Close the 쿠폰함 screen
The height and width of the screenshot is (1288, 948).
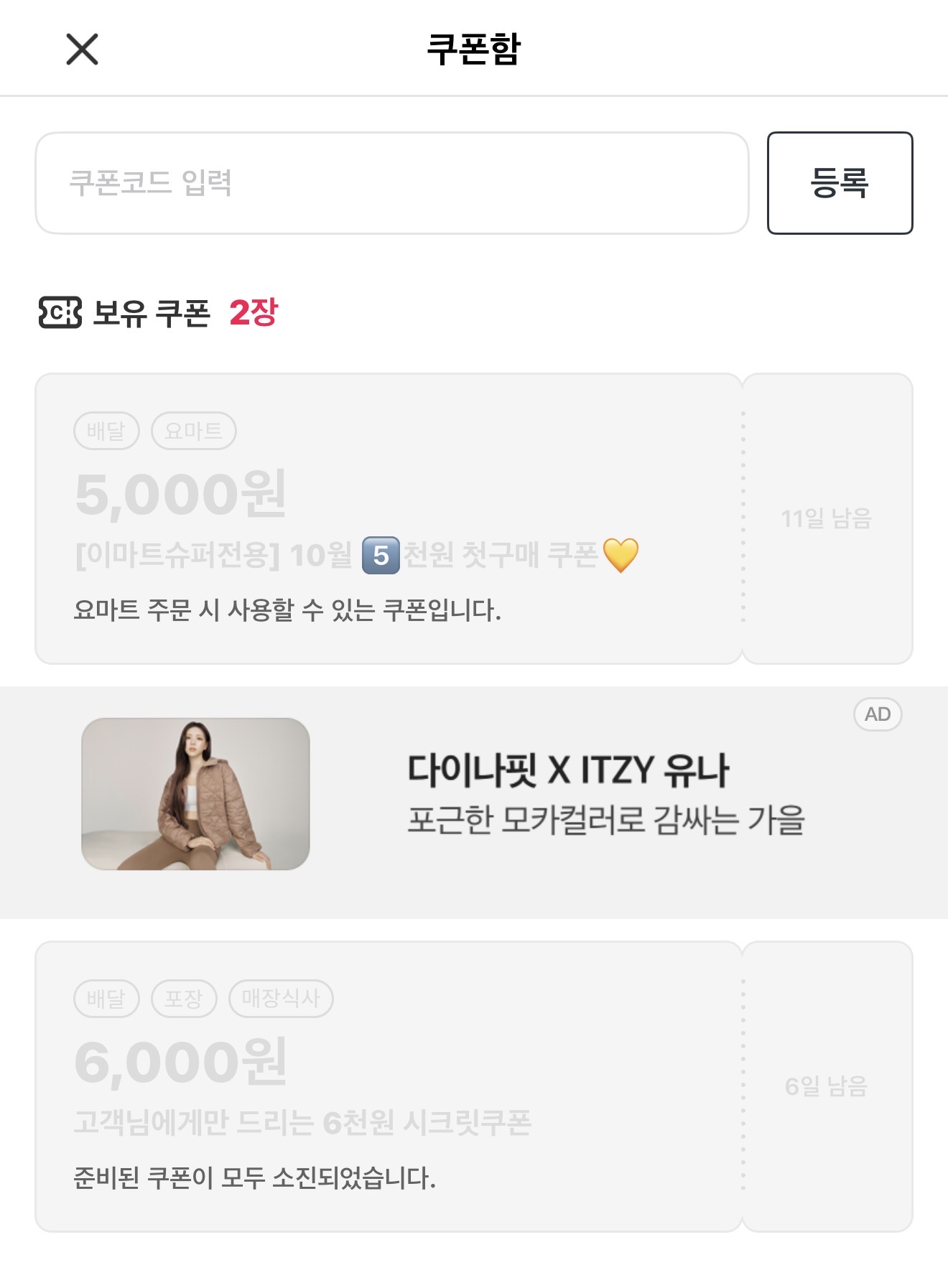[82, 50]
